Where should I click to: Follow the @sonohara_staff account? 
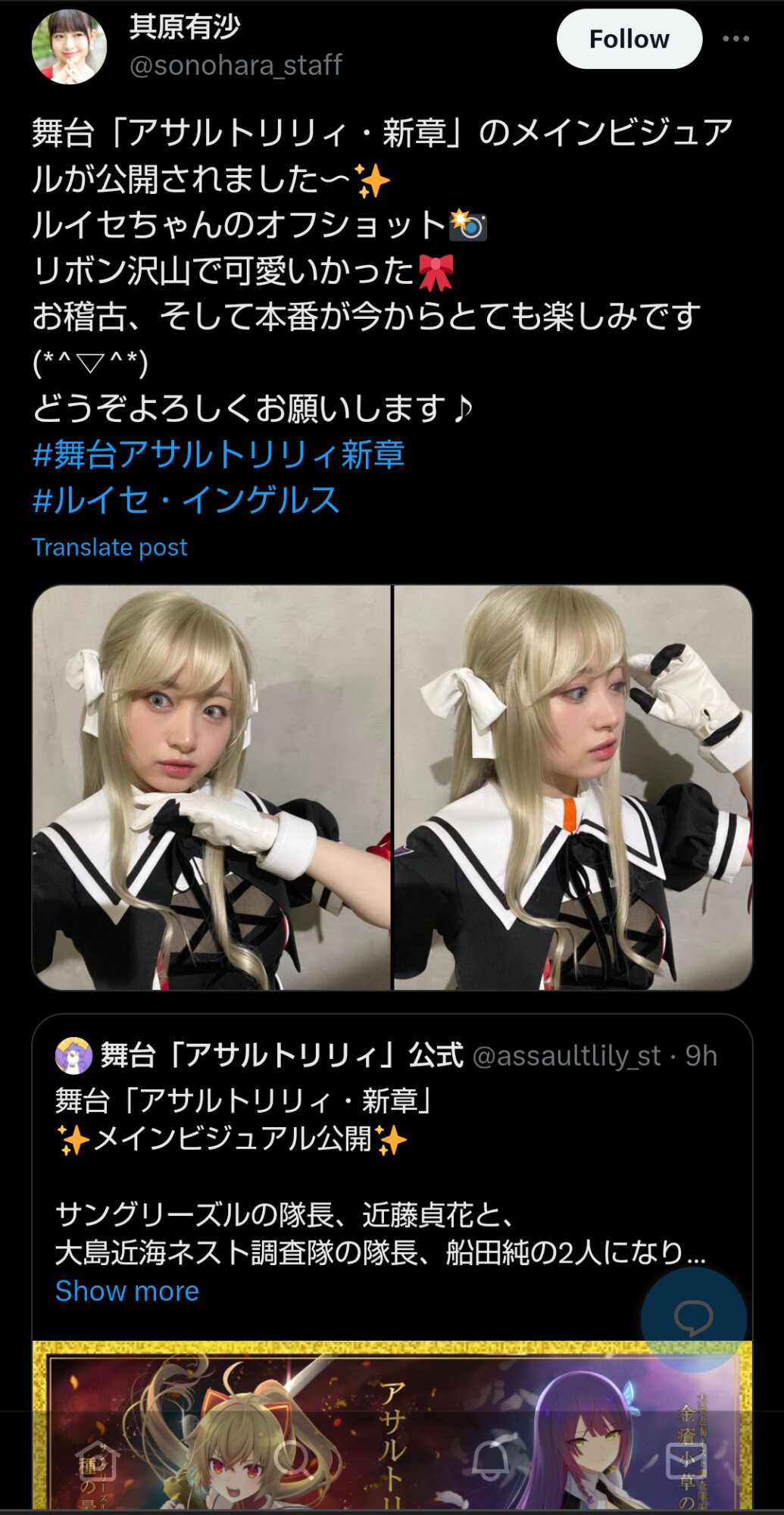[x=629, y=39]
